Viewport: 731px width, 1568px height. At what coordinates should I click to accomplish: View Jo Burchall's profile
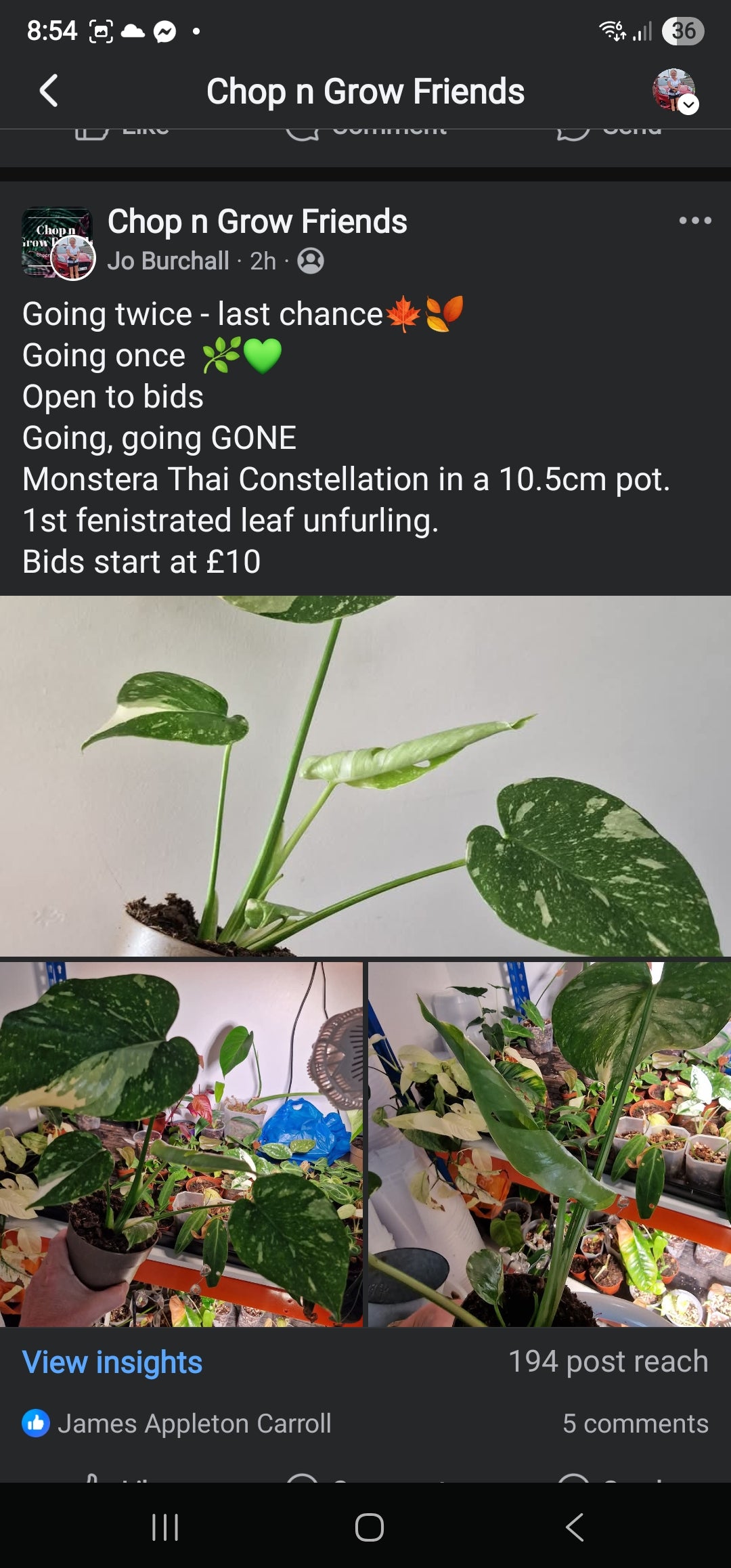(x=169, y=261)
